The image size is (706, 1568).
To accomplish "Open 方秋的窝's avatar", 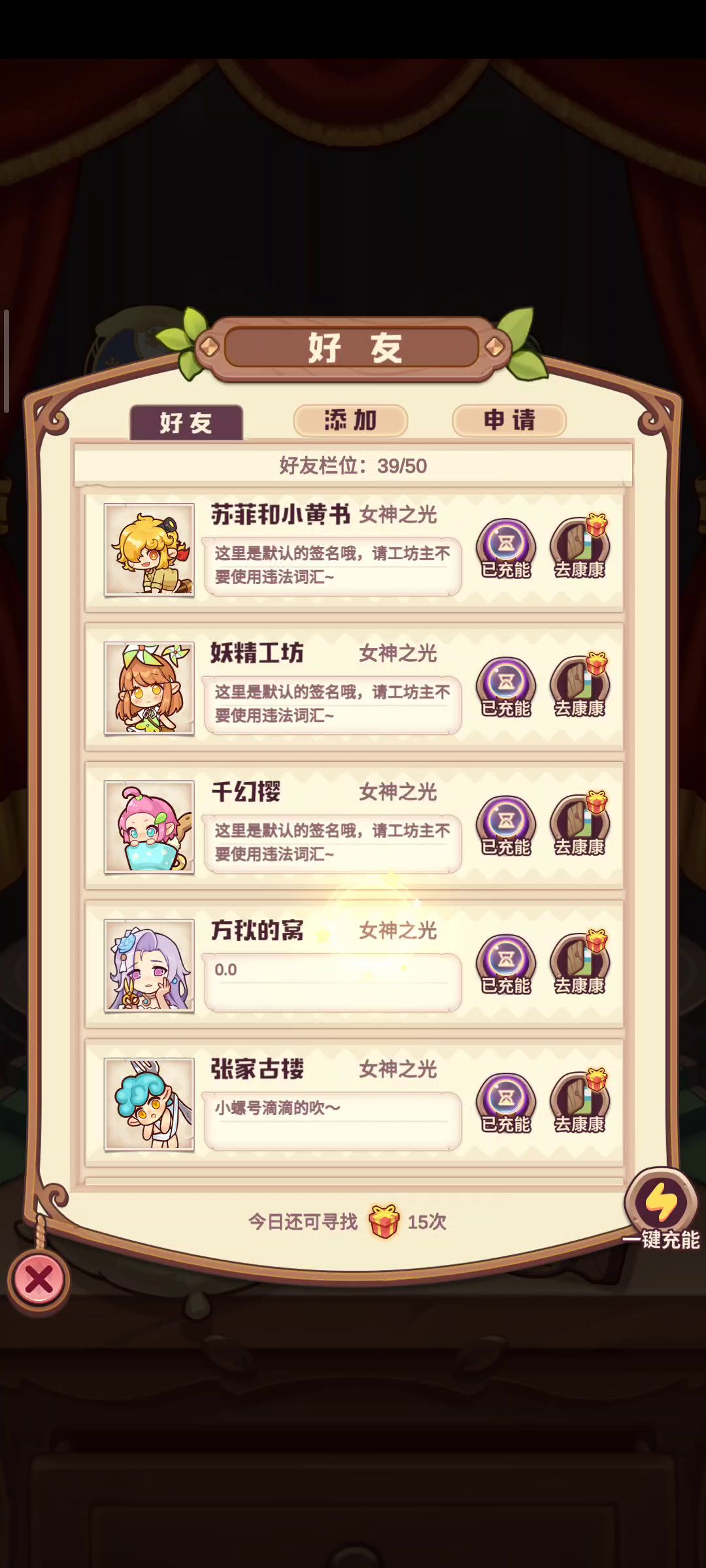I will click(x=149, y=965).
